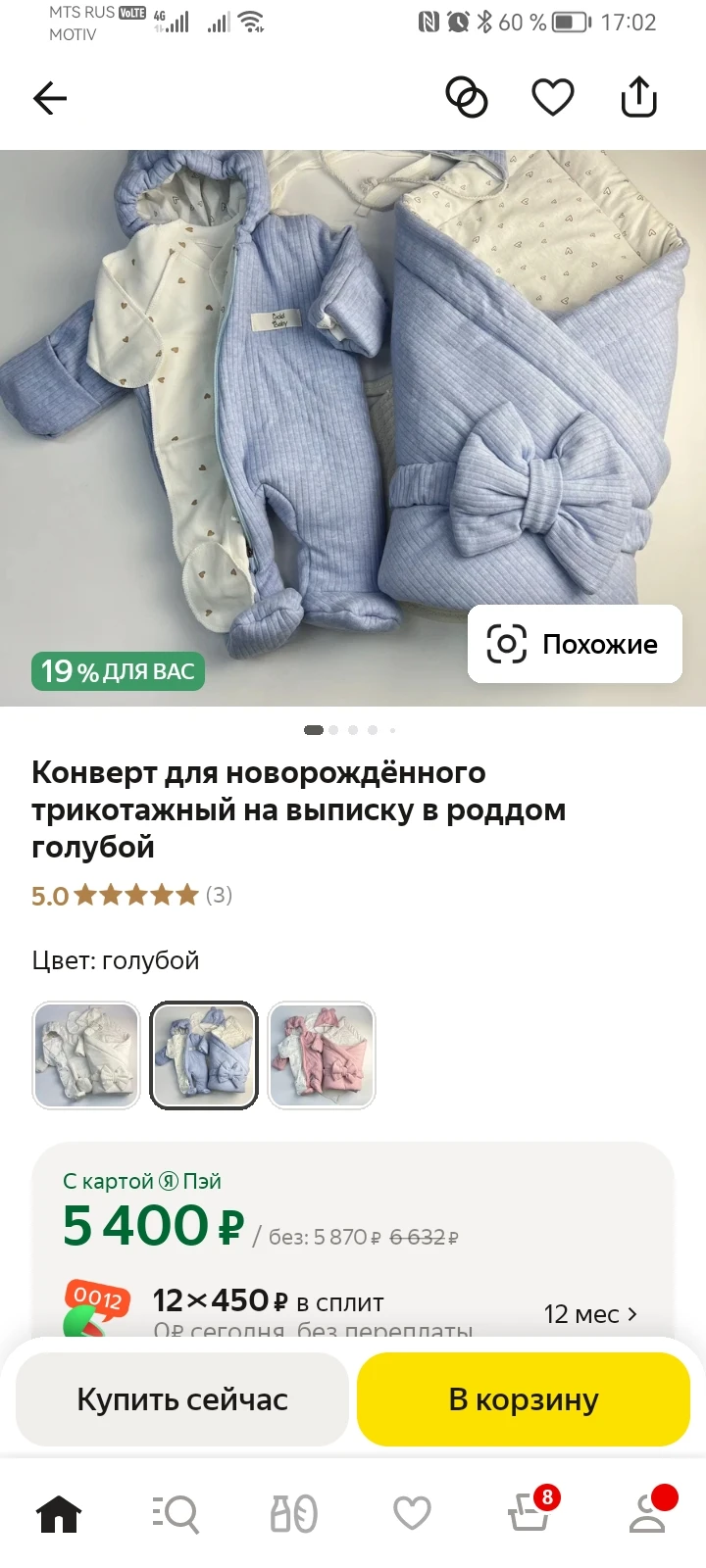Switch to the home tab
This screenshot has height=1568, width=706.
pos(59,1513)
